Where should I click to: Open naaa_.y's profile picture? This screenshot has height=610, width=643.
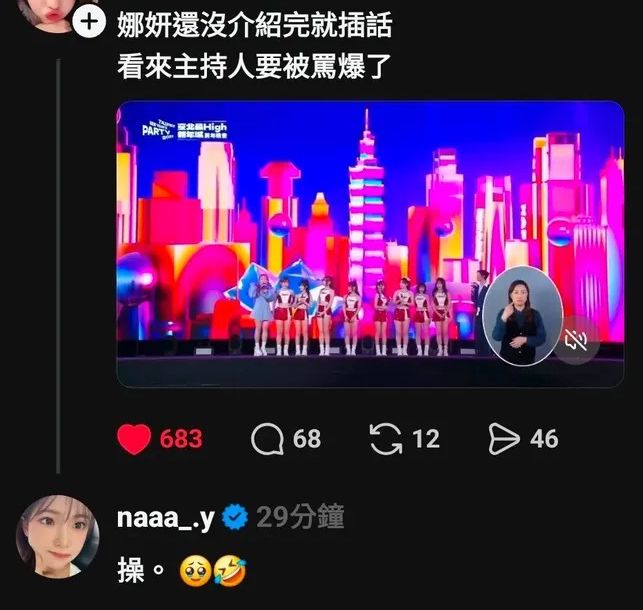click(57, 535)
